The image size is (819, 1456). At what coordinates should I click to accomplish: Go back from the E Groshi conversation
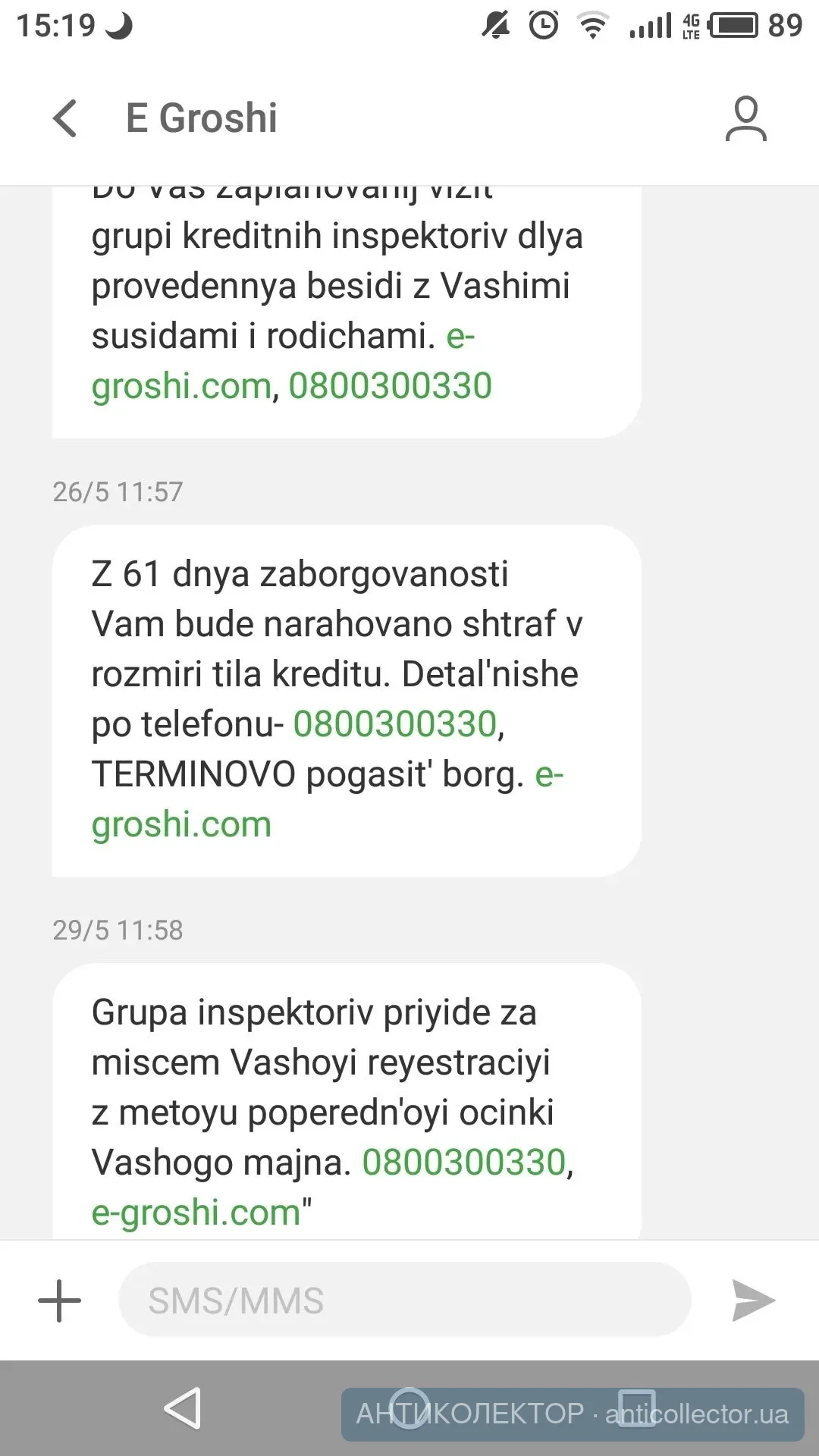65,118
